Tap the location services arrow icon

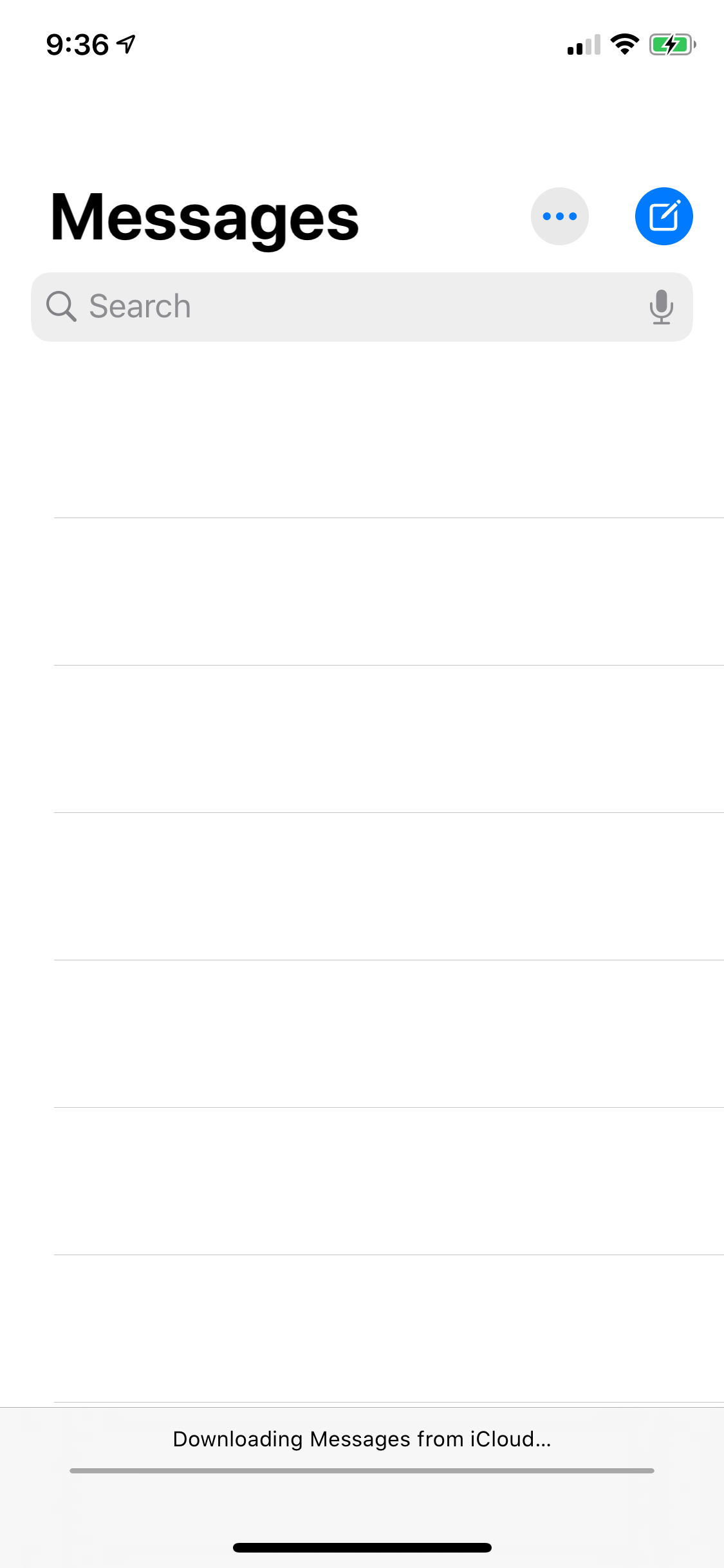click(x=124, y=42)
